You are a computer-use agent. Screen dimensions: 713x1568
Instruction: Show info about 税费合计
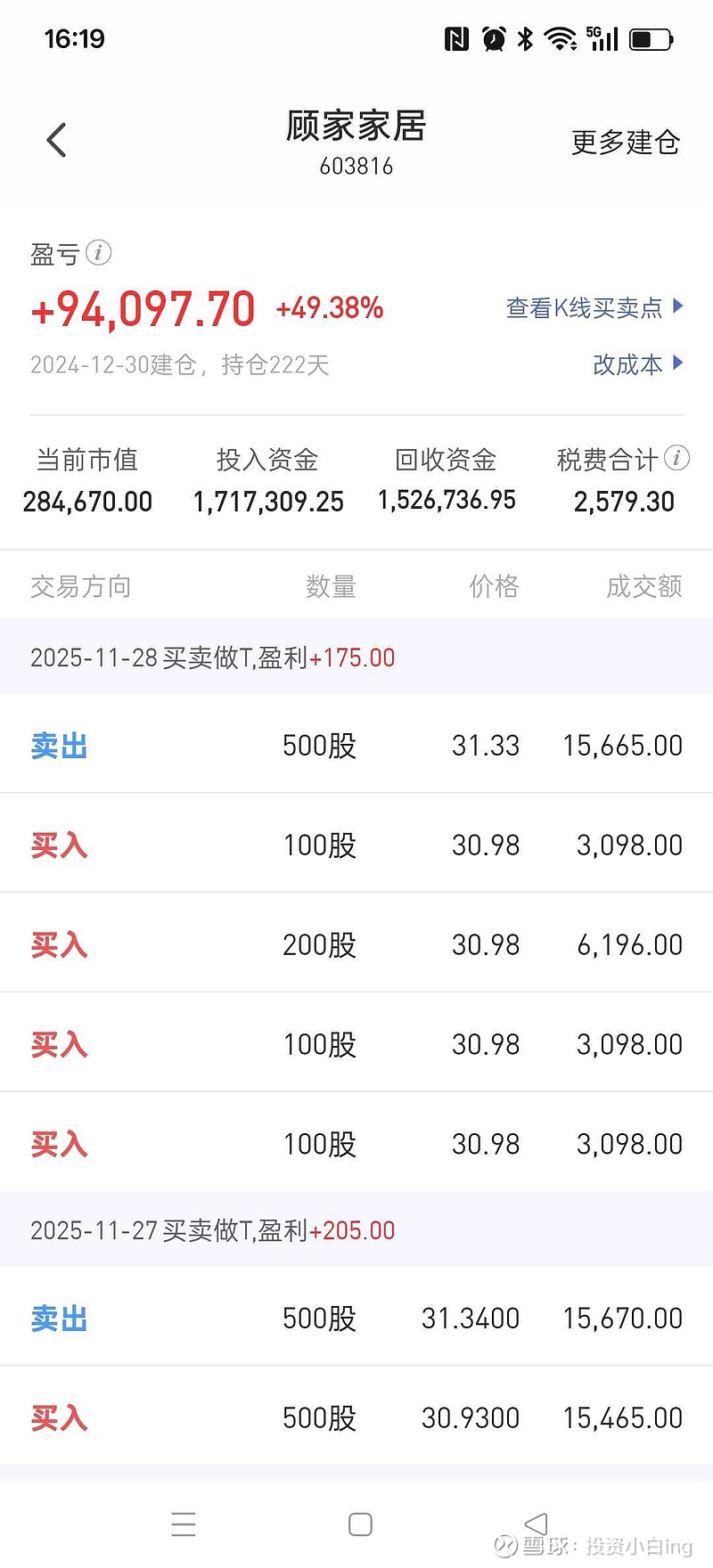677,458
